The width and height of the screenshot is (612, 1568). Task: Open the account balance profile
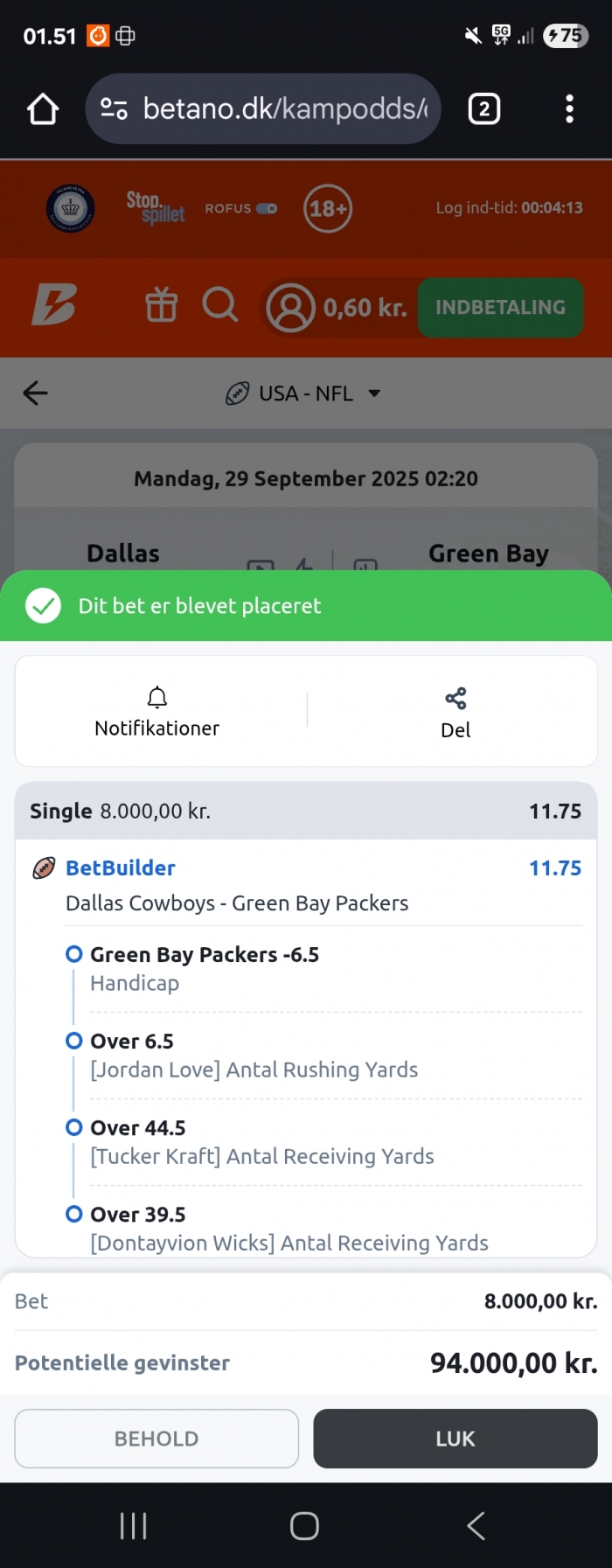337,308
